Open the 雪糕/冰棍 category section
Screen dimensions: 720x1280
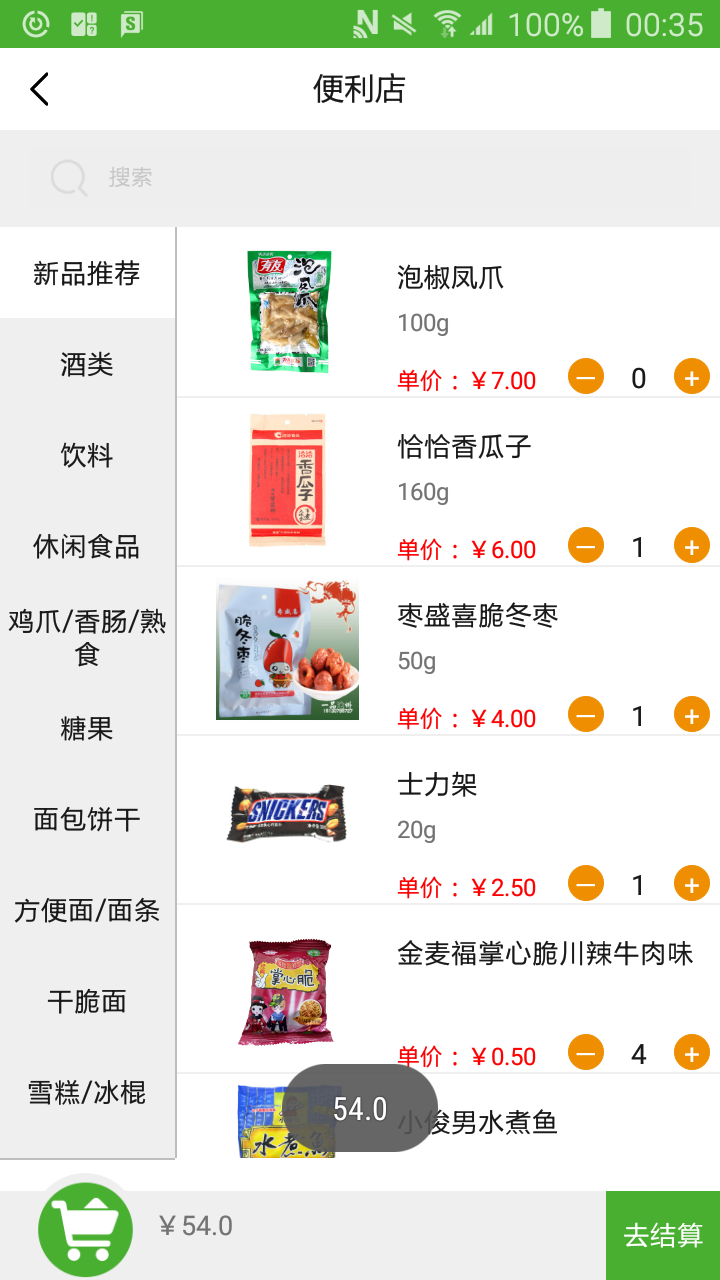point(87,1093)
